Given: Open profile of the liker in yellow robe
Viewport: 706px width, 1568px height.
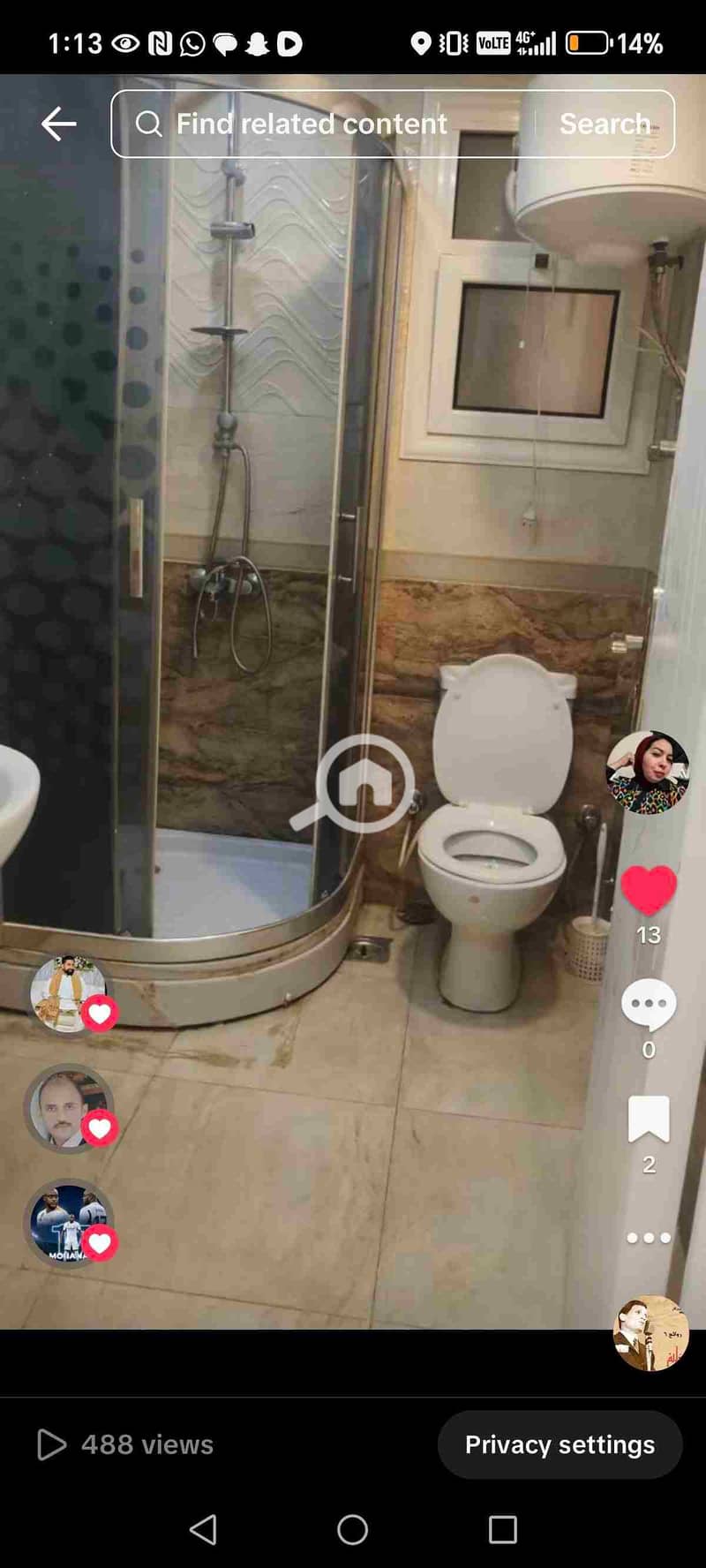Looking at the screenshot, I should point(69,994).
